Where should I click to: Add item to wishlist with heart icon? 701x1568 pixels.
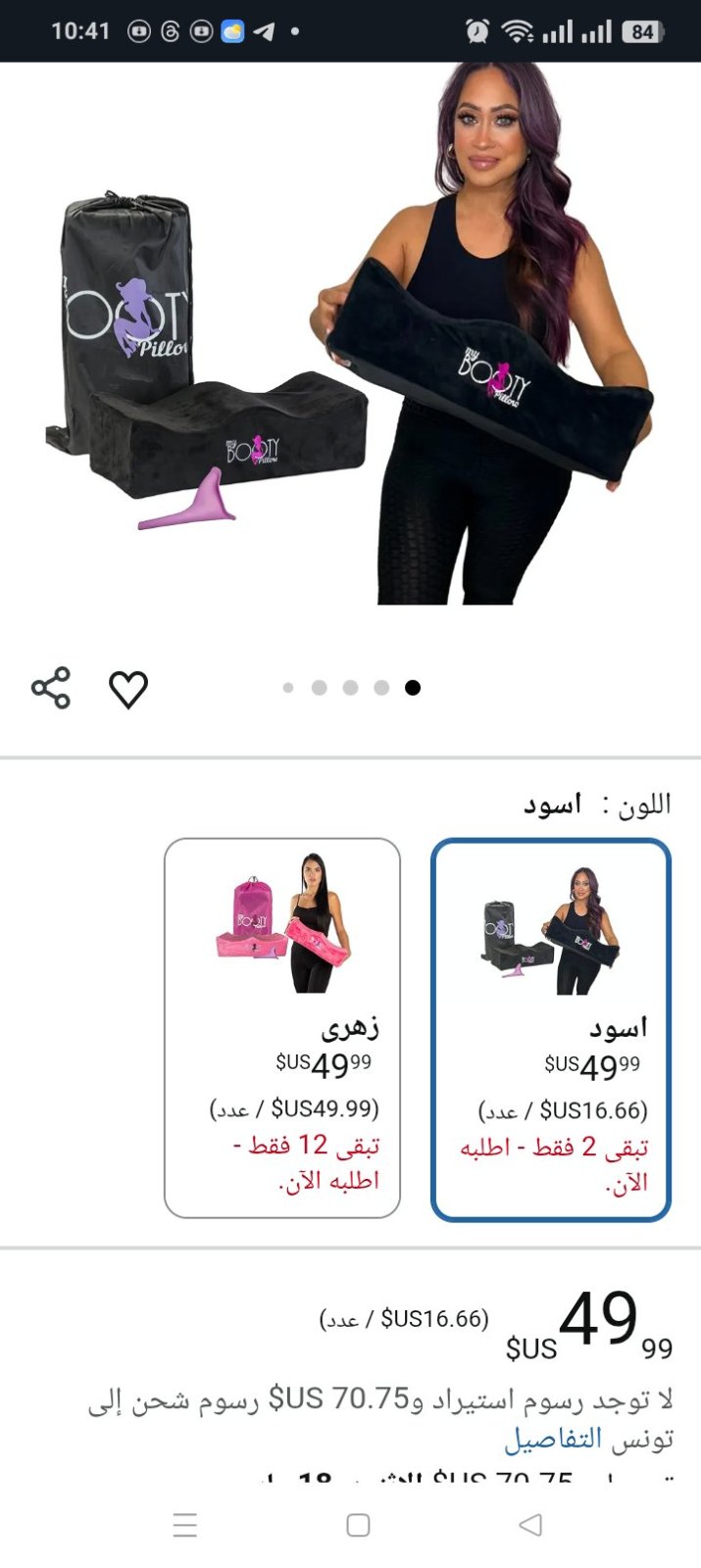[x=128, y=689]
